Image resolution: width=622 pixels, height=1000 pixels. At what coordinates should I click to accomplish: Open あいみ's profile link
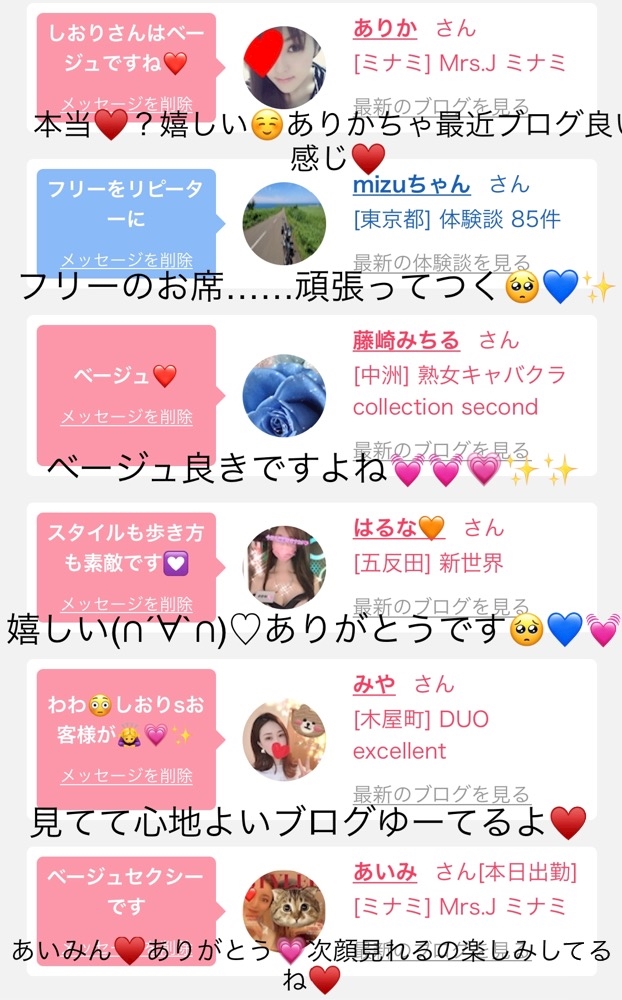point(385,871)
